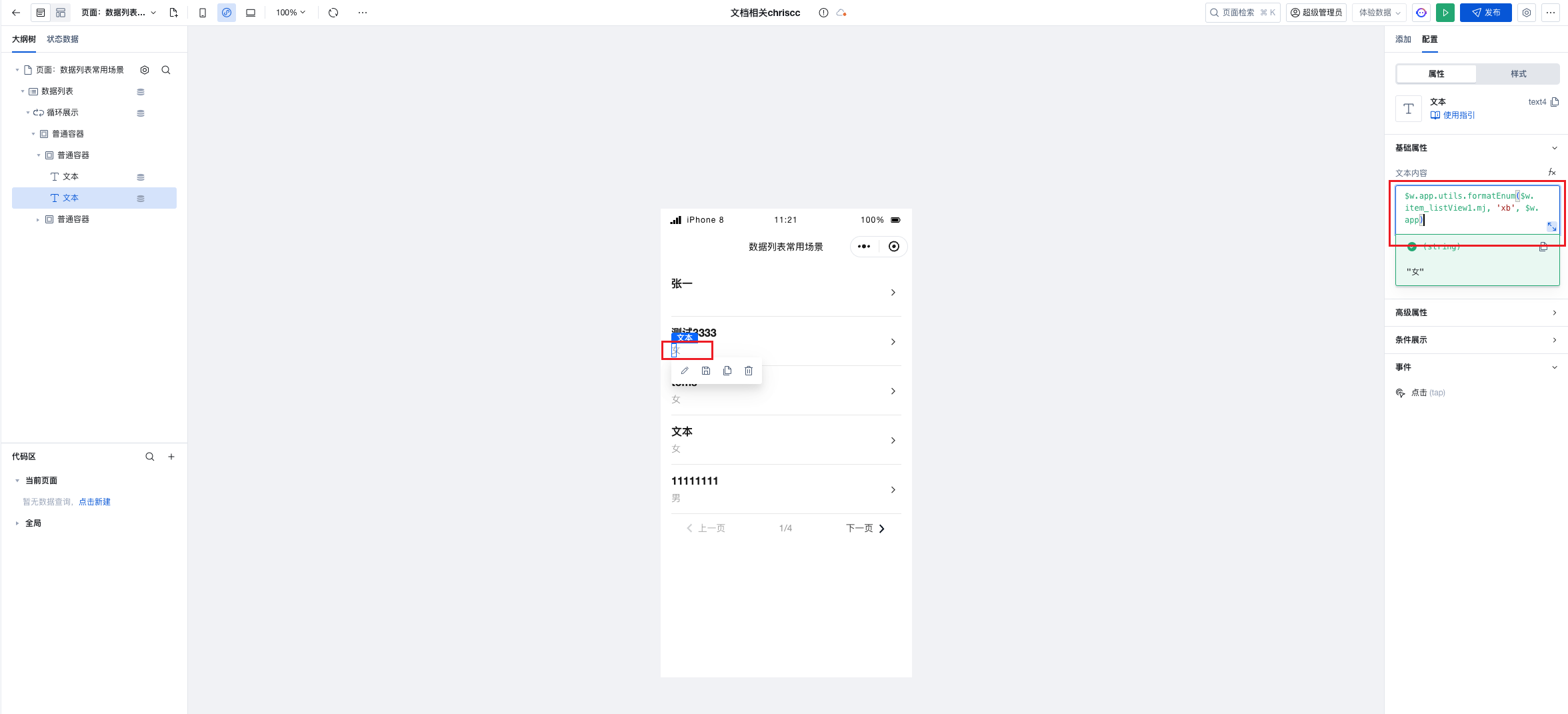The width and height of the screenshot is (1568, 714).
Task: Open the 100% zoom level dropdown
Action: (x=291, y=13)
